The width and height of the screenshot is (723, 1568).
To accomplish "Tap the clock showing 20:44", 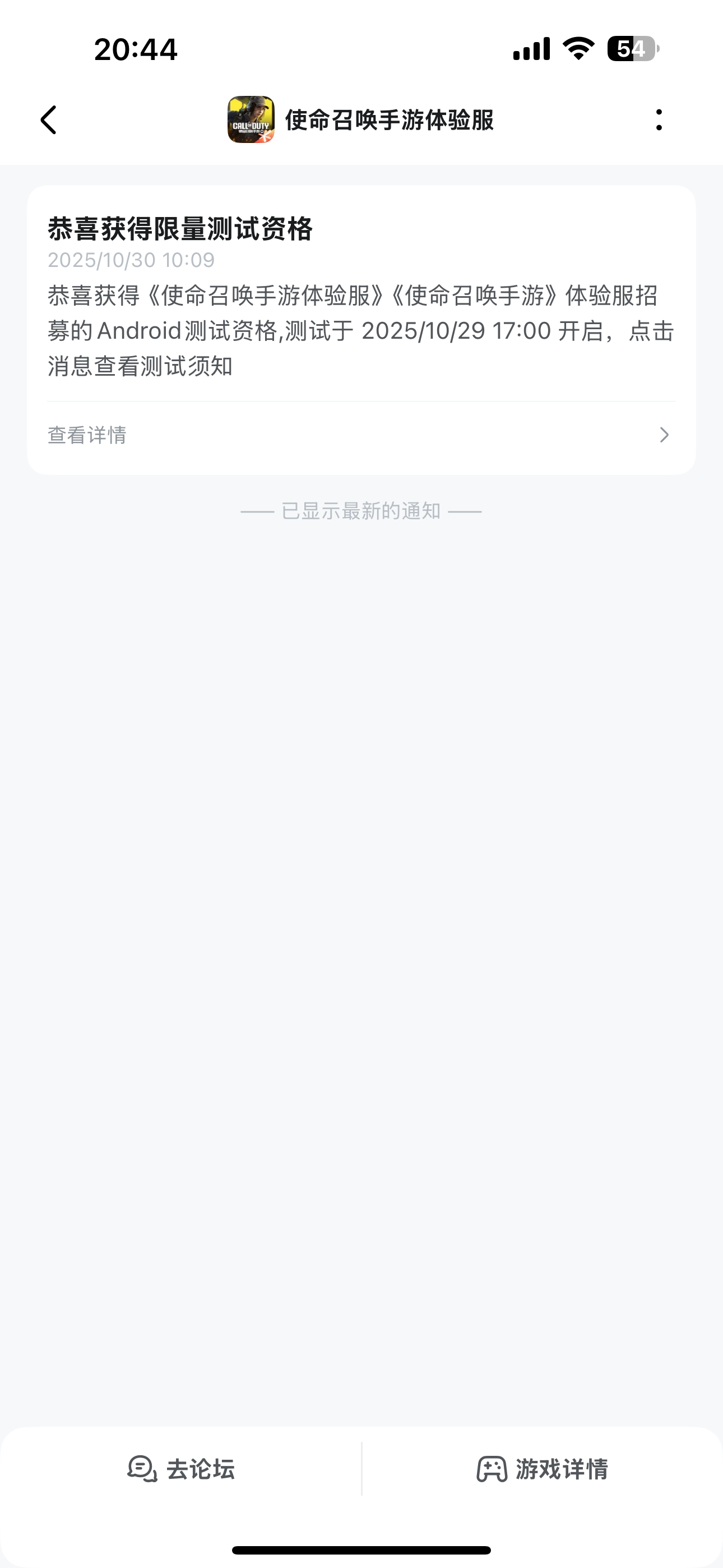I will pos(135,50).
